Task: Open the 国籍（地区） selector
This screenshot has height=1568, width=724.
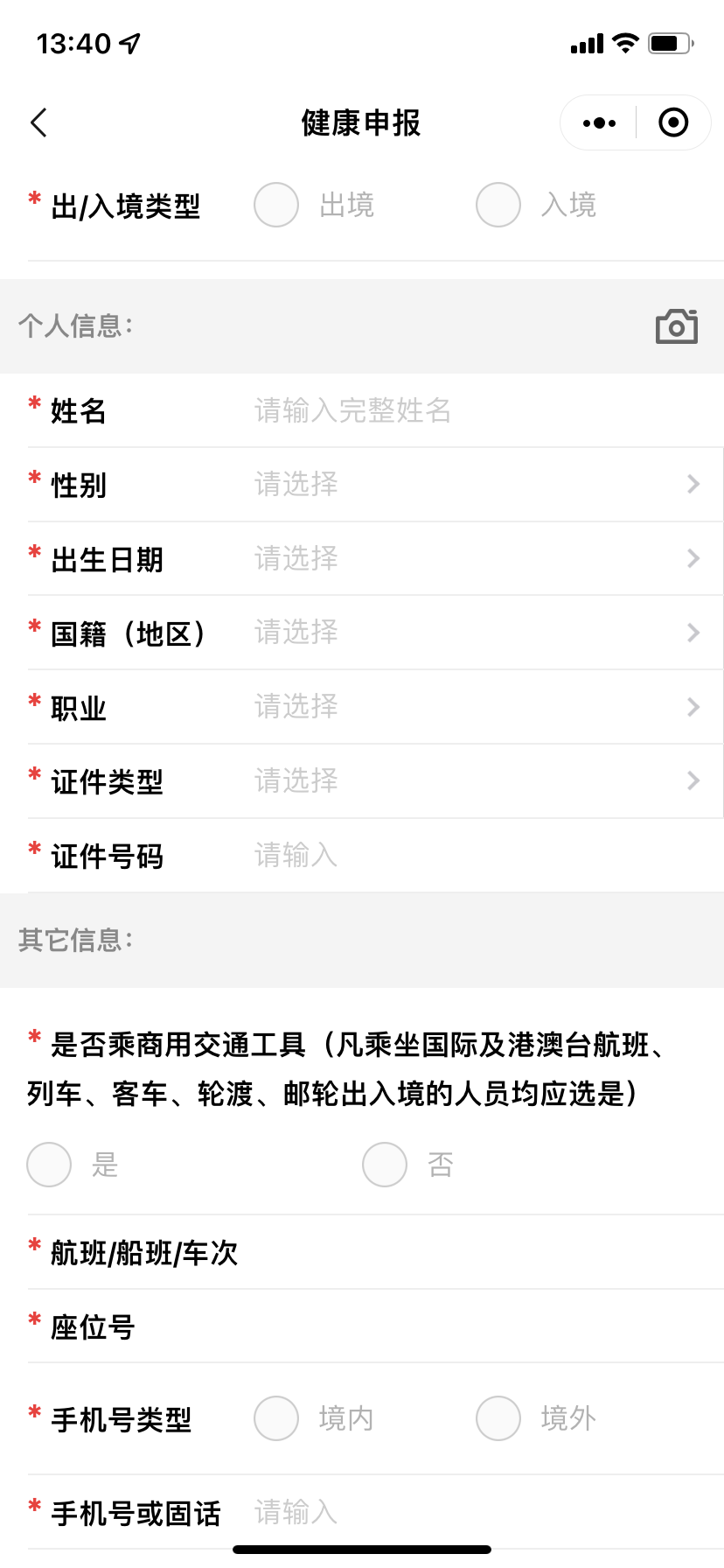Action: pyautogui.click(x=472, y=633)
